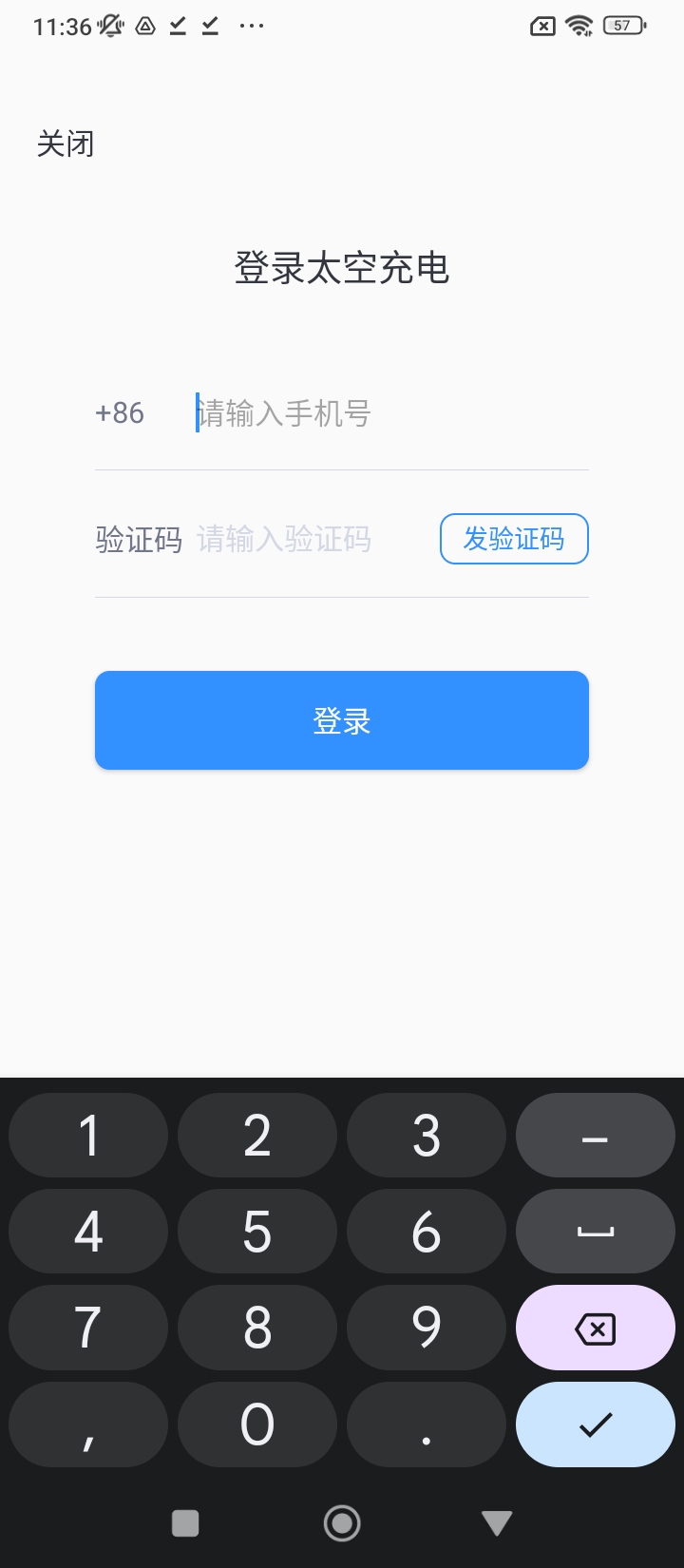Request a code with 发验证码
This screenshot has width=684, height=1568.
(514, 539)
